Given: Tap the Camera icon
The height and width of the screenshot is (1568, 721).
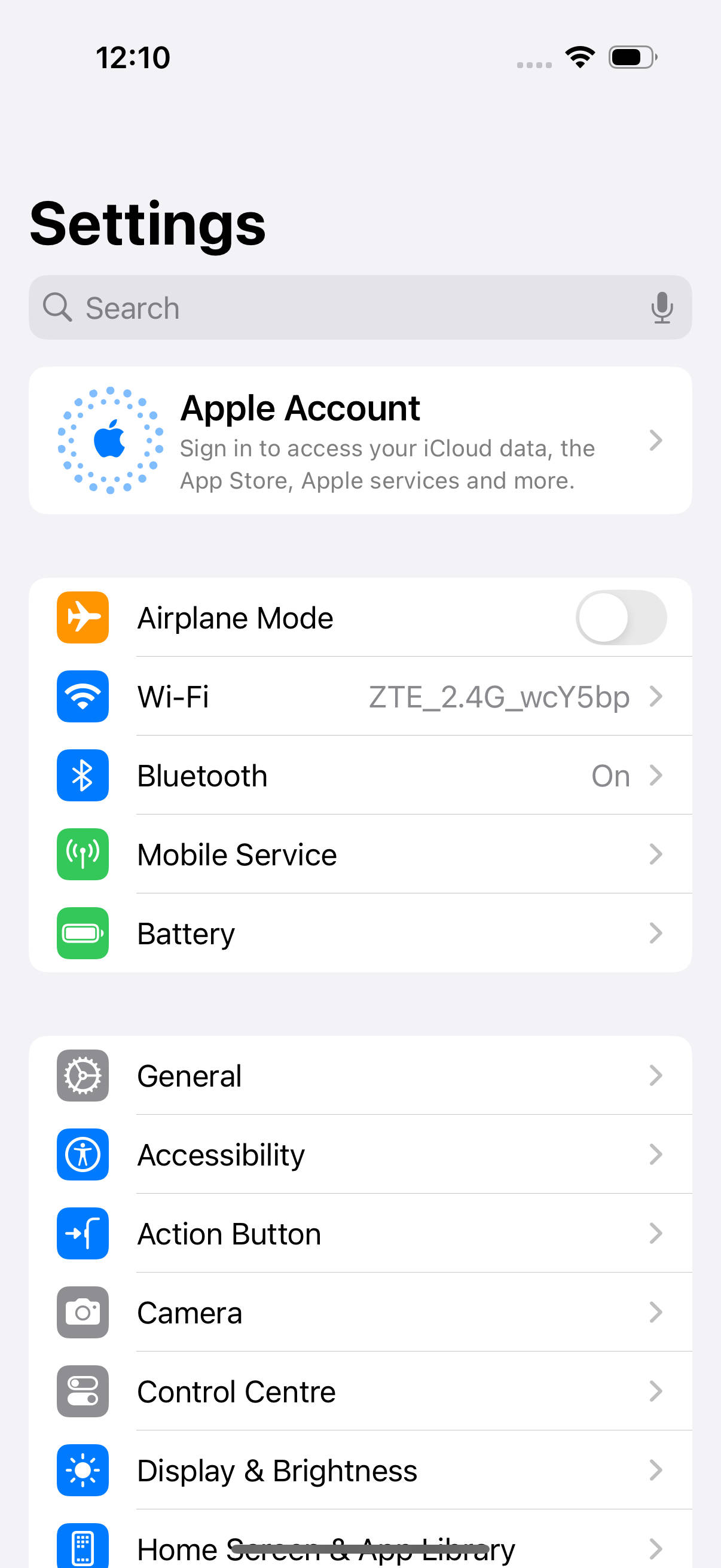Looking at the screenshot, I should 82,1312.
